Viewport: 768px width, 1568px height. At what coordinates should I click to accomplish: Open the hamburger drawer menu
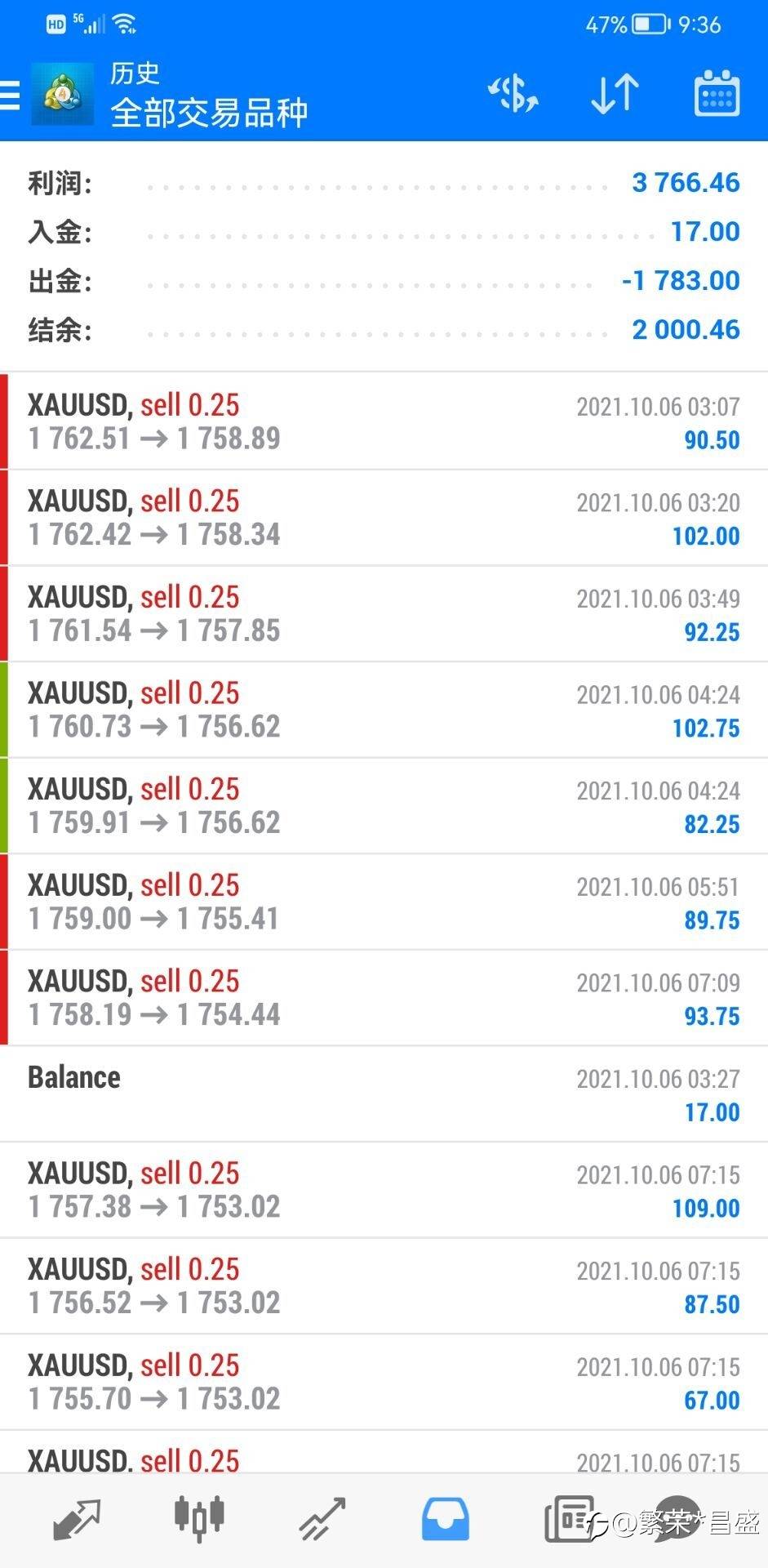10,96
